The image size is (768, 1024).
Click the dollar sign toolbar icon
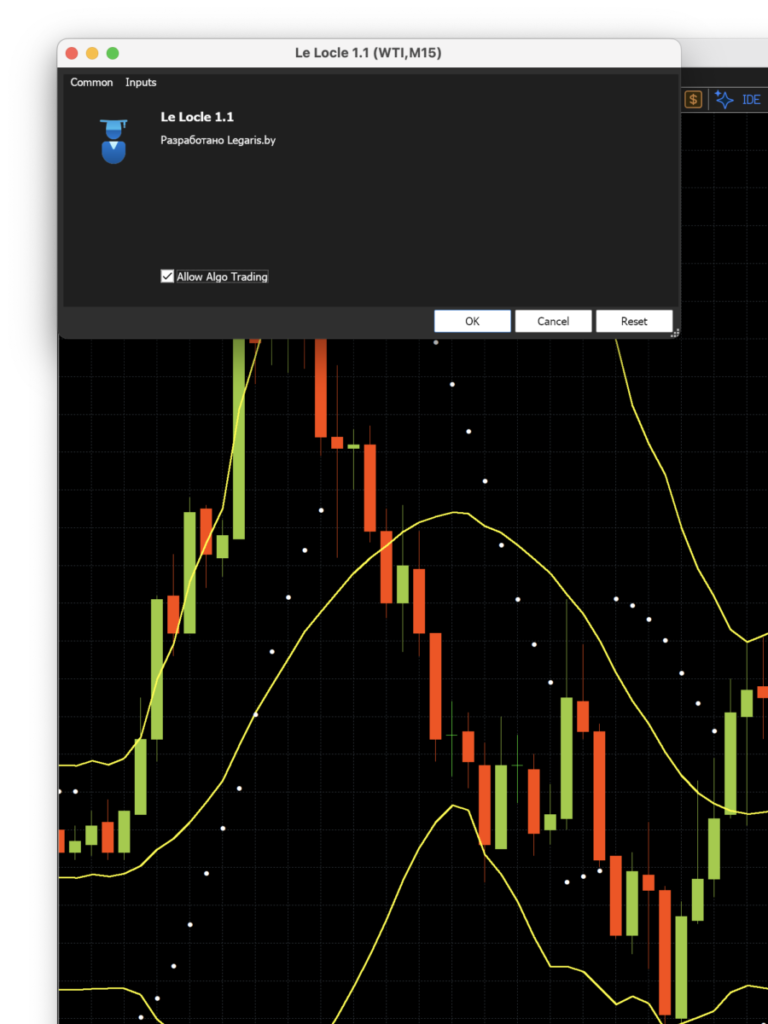pos(693,99)
